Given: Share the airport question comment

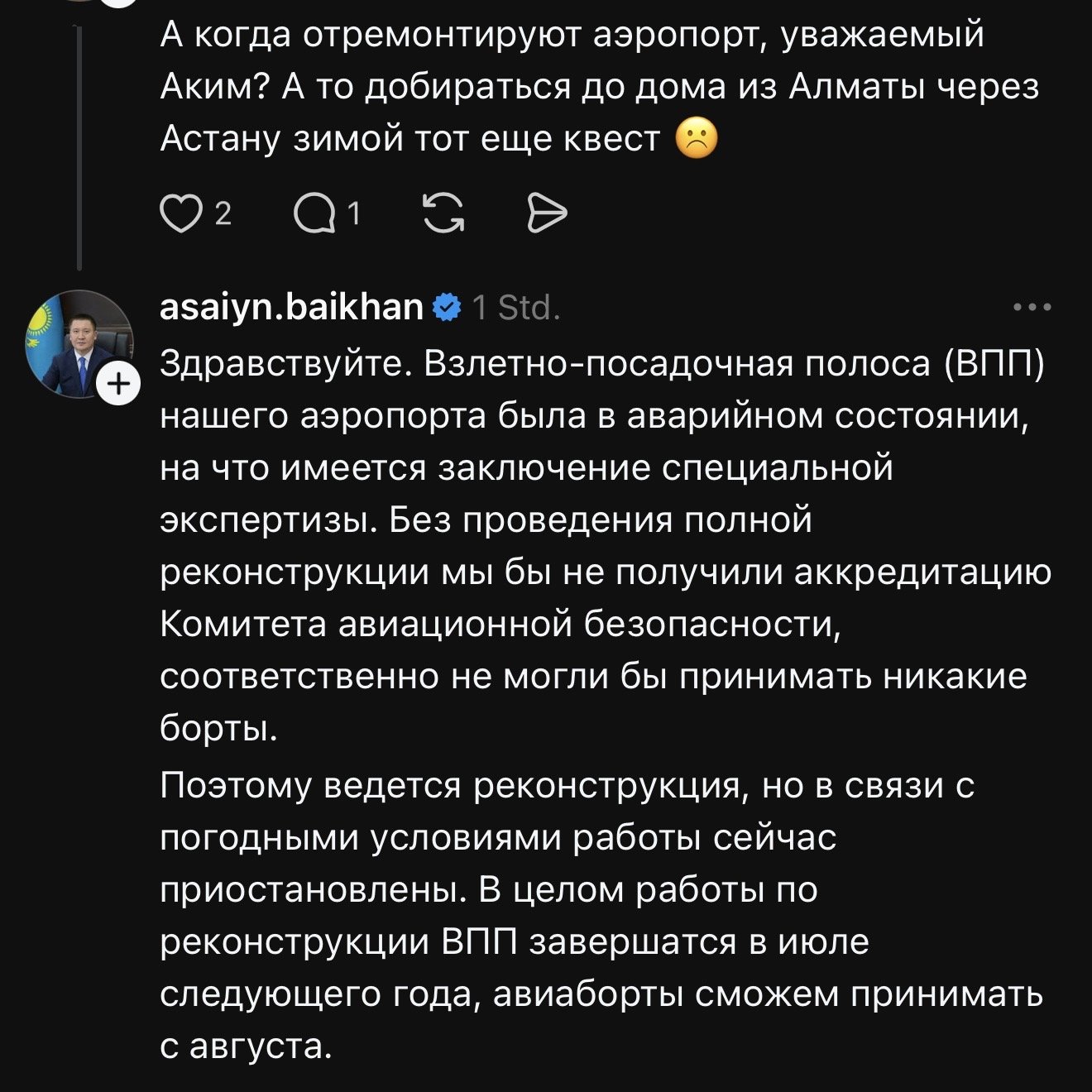Looking at the screenshot, I should coord(547,215).
